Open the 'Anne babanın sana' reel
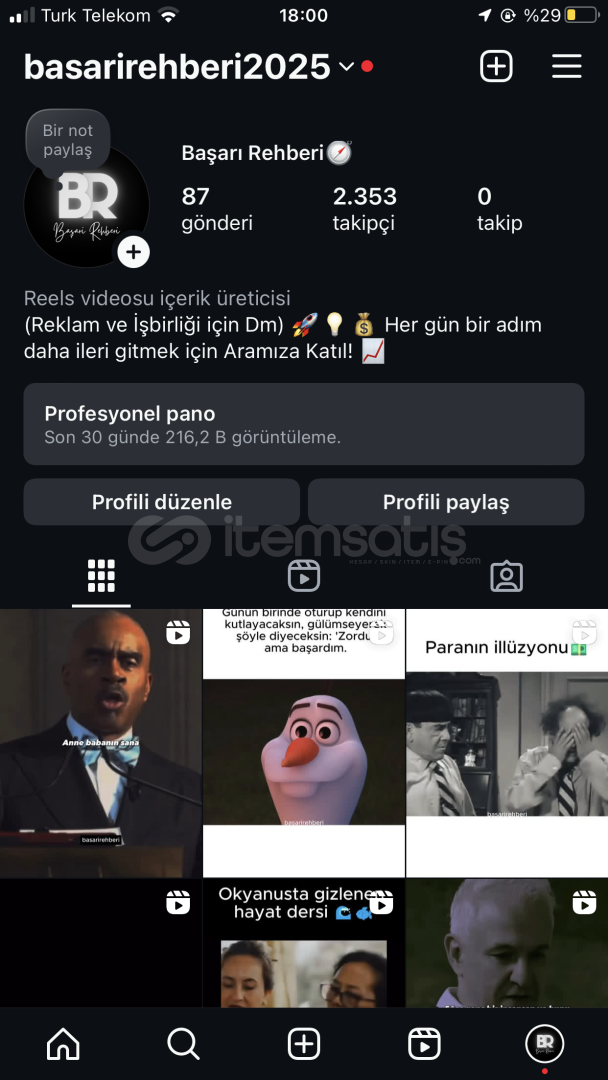The image size is (608, 1080). [x=101, y=743]
